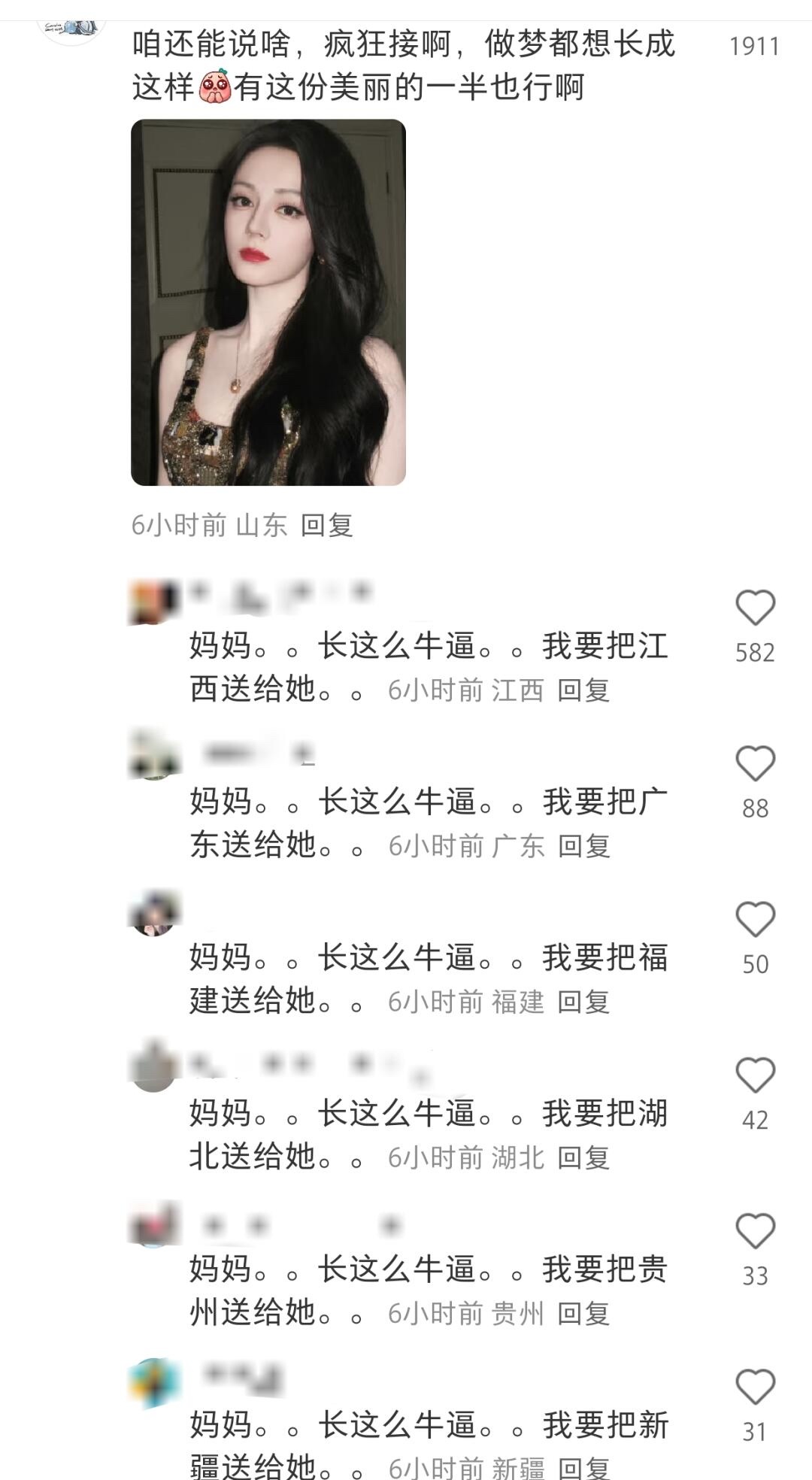Reply to the 福建 comment

coord(583,1002)
